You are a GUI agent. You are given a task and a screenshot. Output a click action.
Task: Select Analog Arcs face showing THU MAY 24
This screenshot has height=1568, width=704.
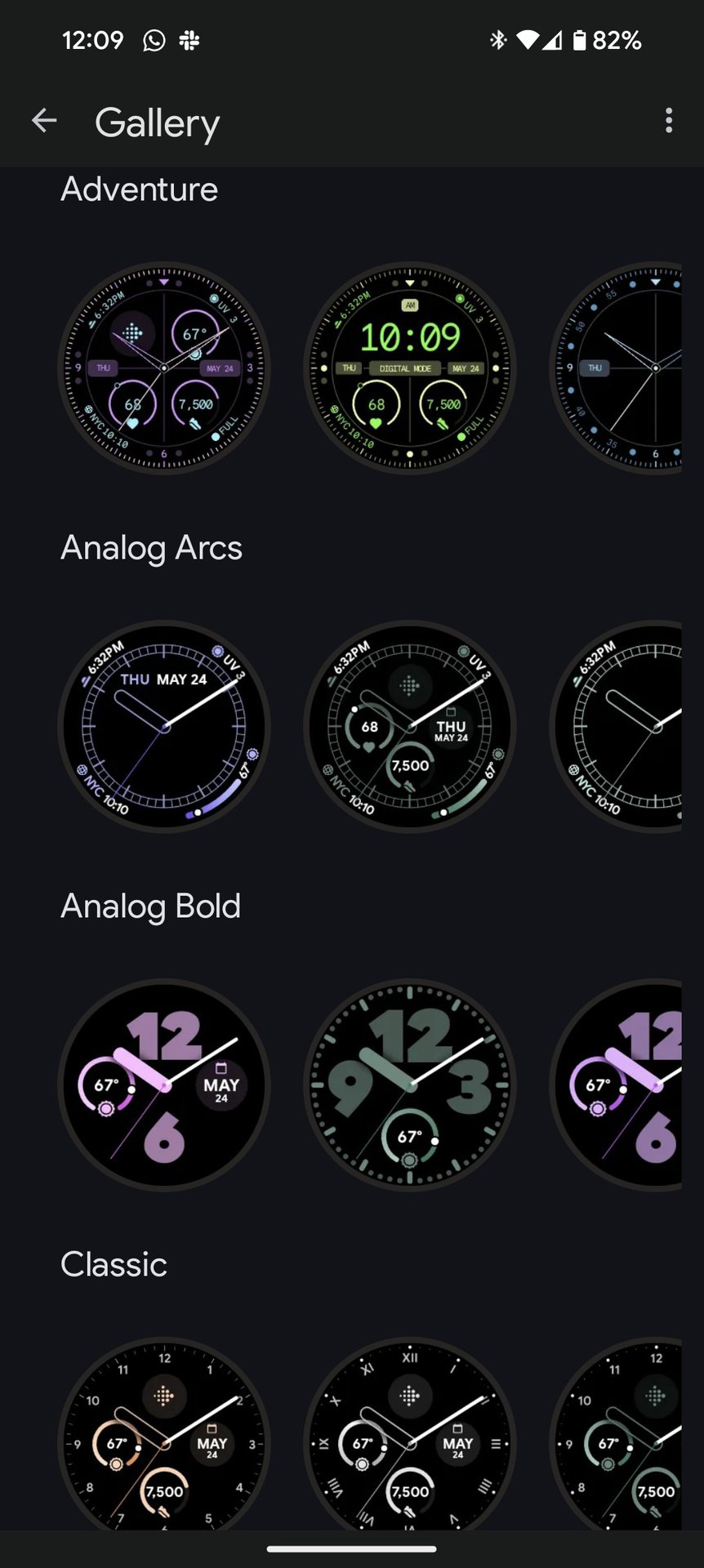164,727
